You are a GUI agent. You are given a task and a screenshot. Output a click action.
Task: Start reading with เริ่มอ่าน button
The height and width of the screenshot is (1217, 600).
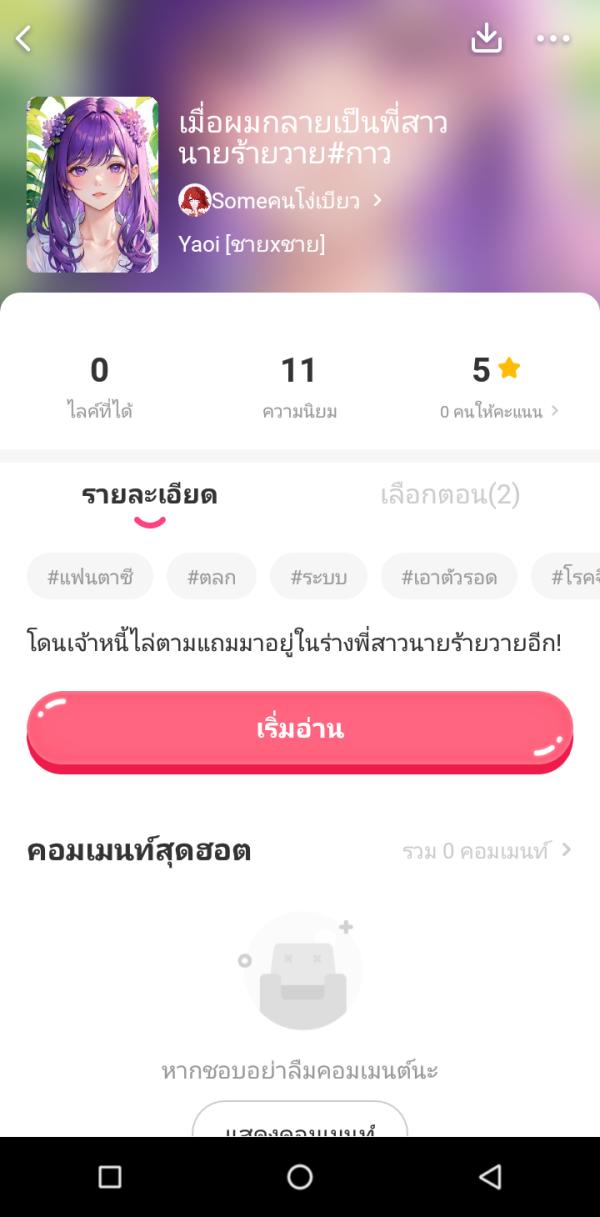(x=299, y=729)
